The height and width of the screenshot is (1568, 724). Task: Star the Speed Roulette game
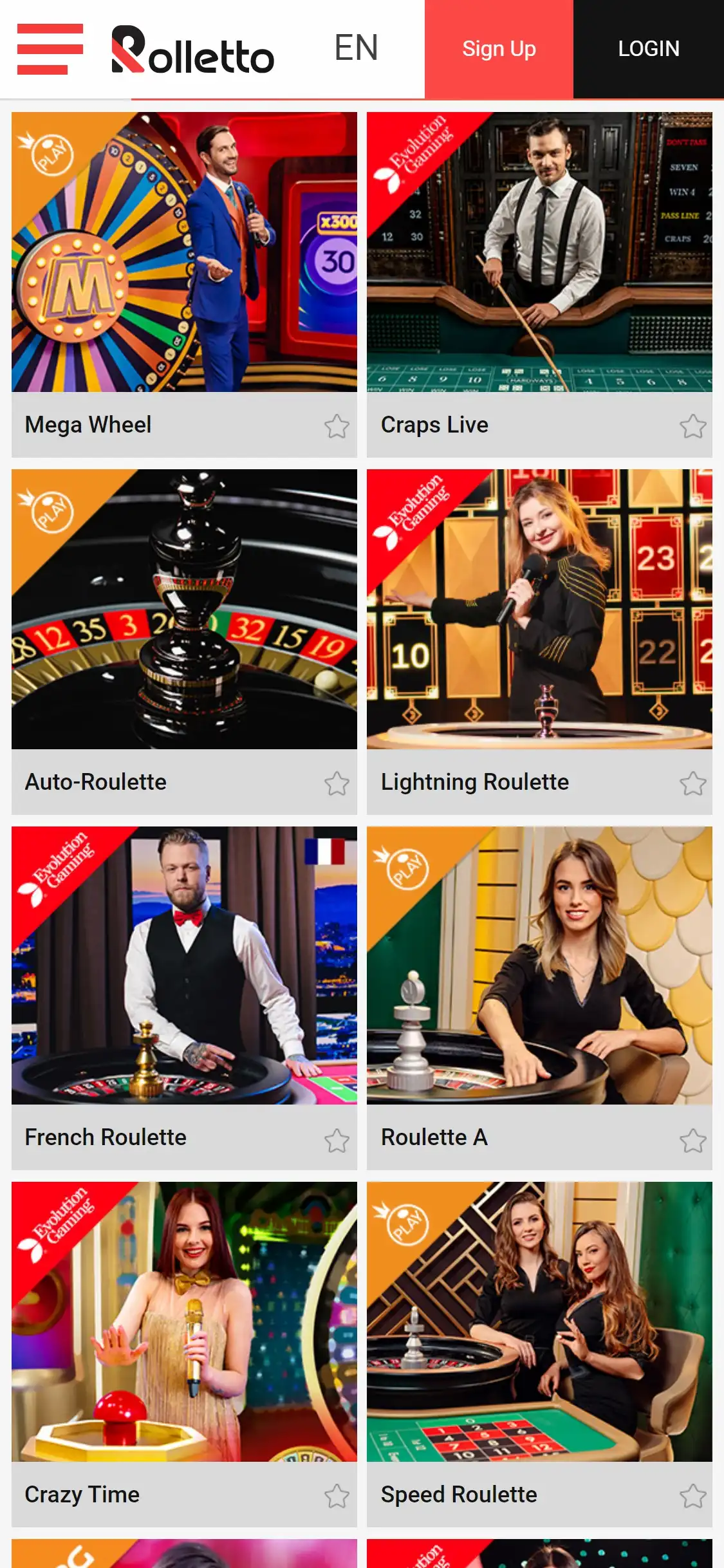pyautogui.click(x=692, y=1496)
